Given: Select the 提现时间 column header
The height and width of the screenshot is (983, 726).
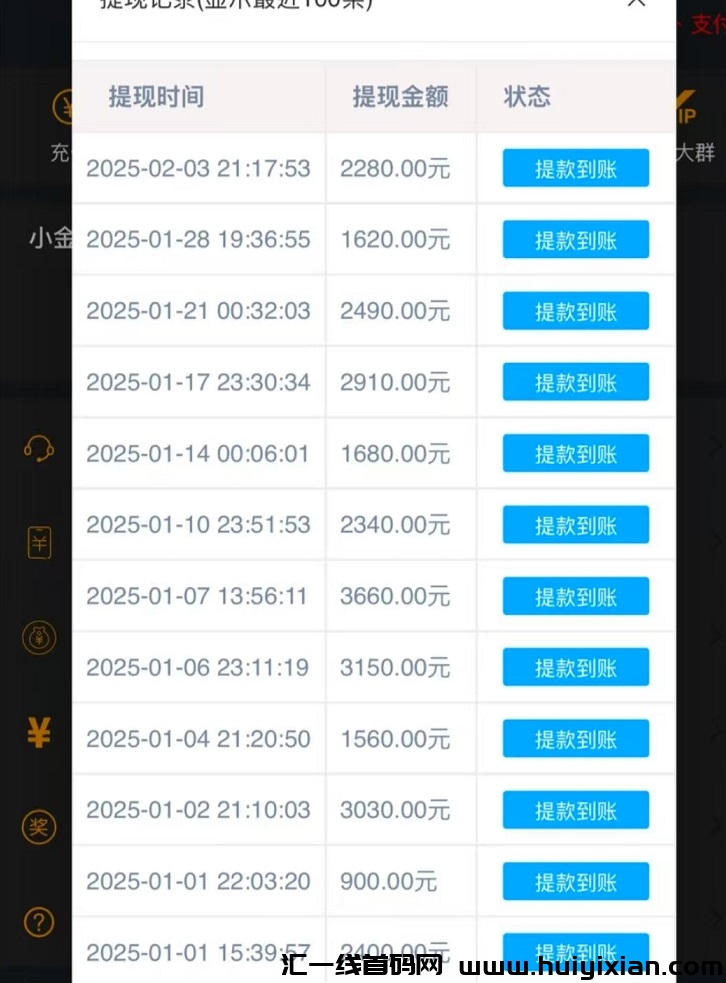Looking at the screenshot, I should [155, 96].
